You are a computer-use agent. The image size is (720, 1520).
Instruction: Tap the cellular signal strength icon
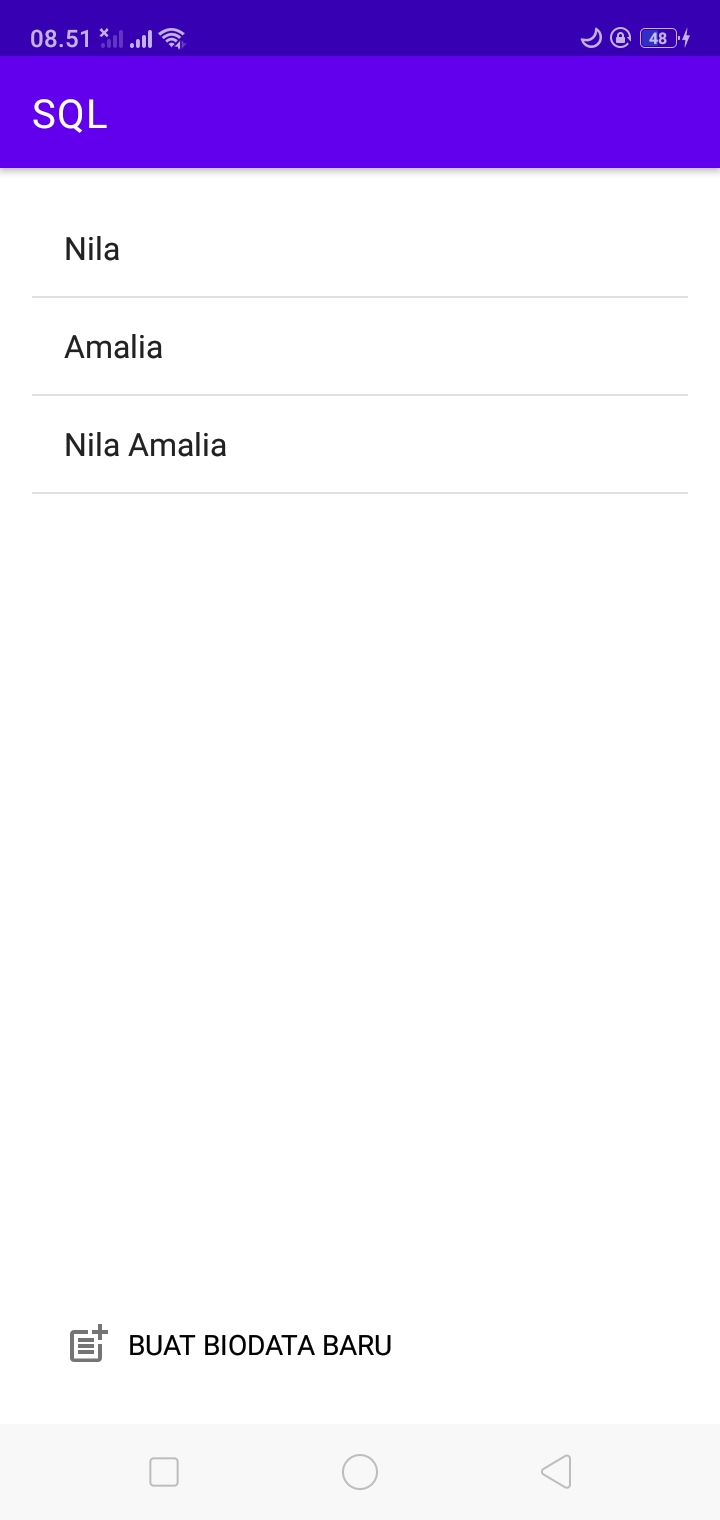pyautogui.click(x=140, y=37)
